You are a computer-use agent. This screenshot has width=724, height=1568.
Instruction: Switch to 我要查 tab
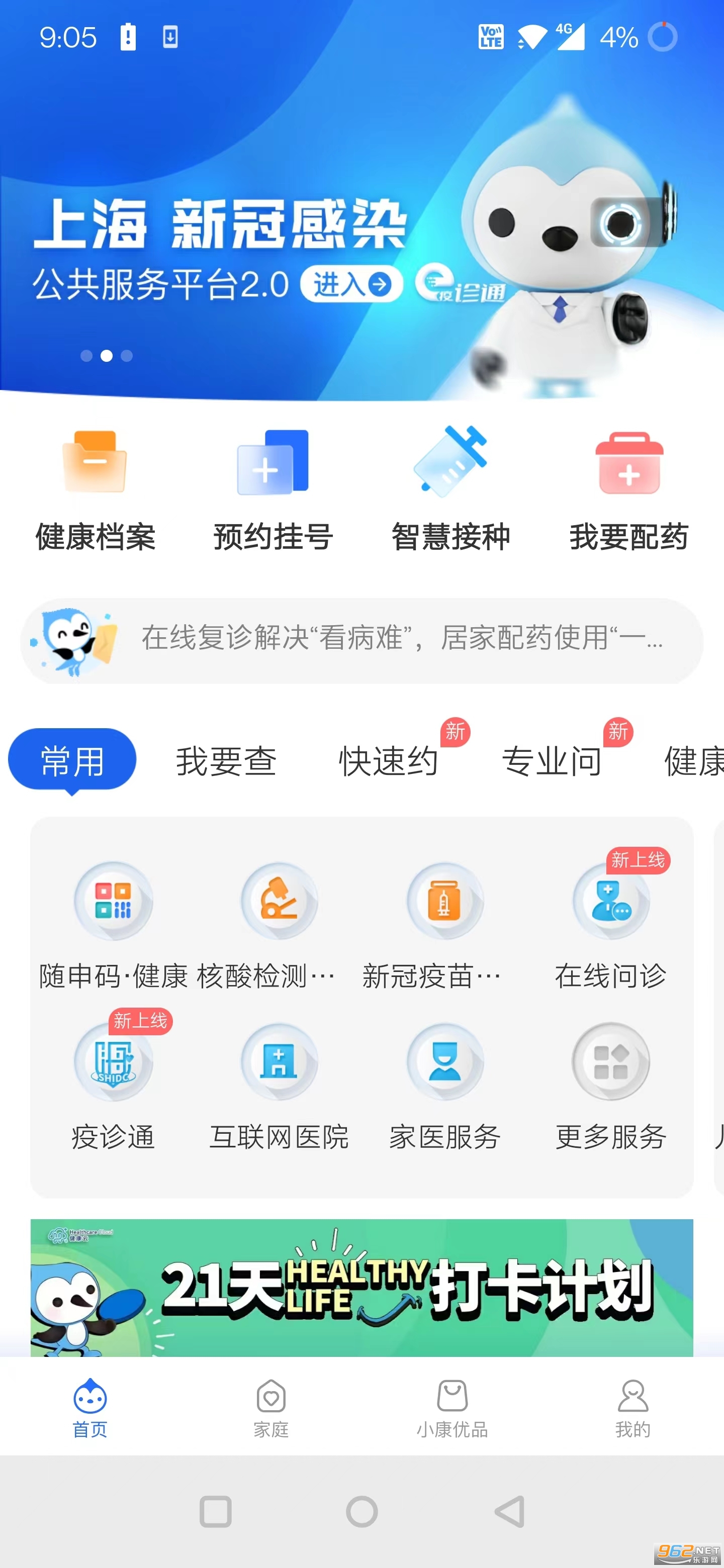click(226, 761)
